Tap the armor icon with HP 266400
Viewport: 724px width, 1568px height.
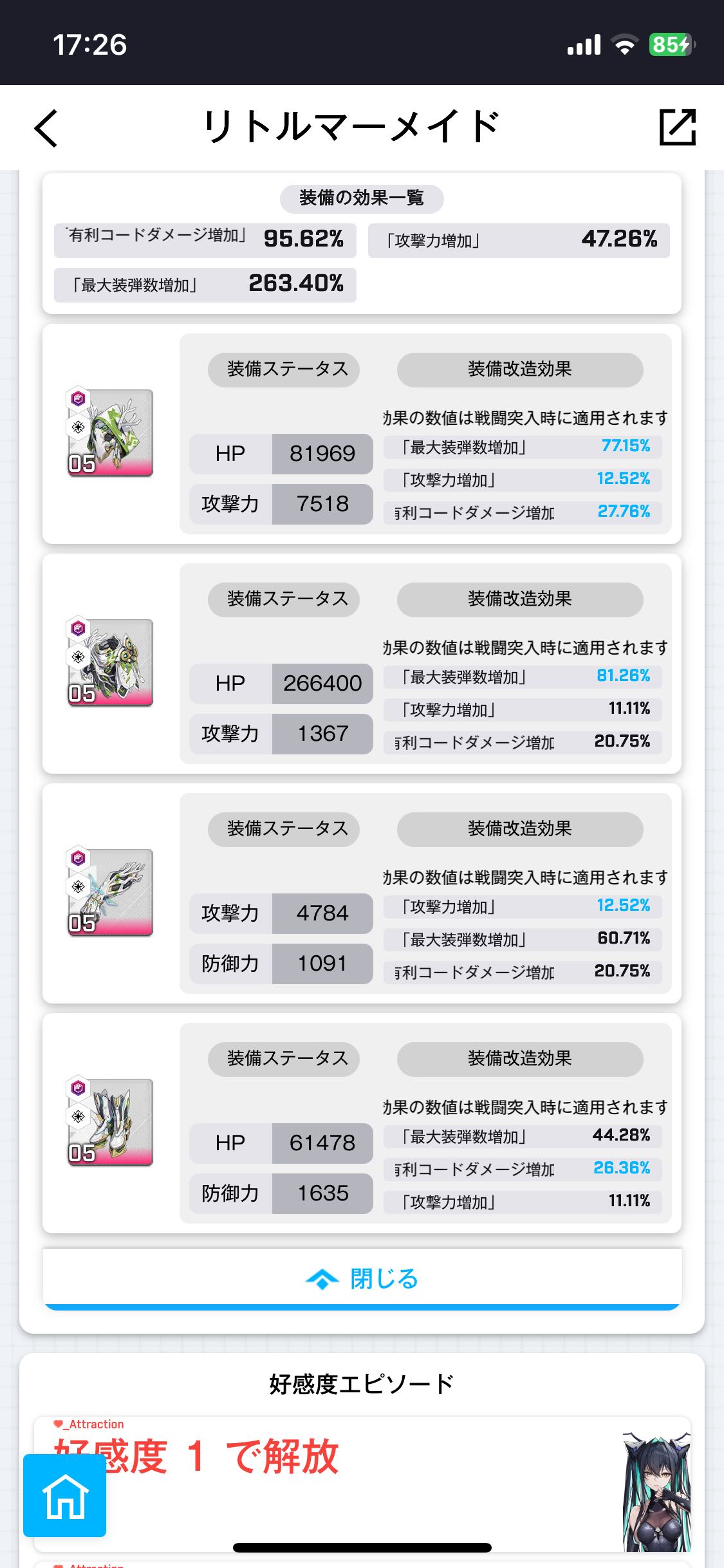(111, 663)
